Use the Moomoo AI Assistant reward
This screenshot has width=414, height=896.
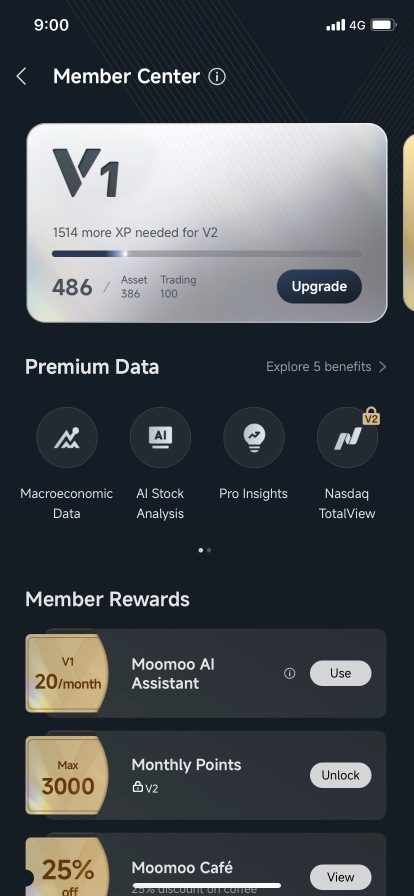pos(340,673)
